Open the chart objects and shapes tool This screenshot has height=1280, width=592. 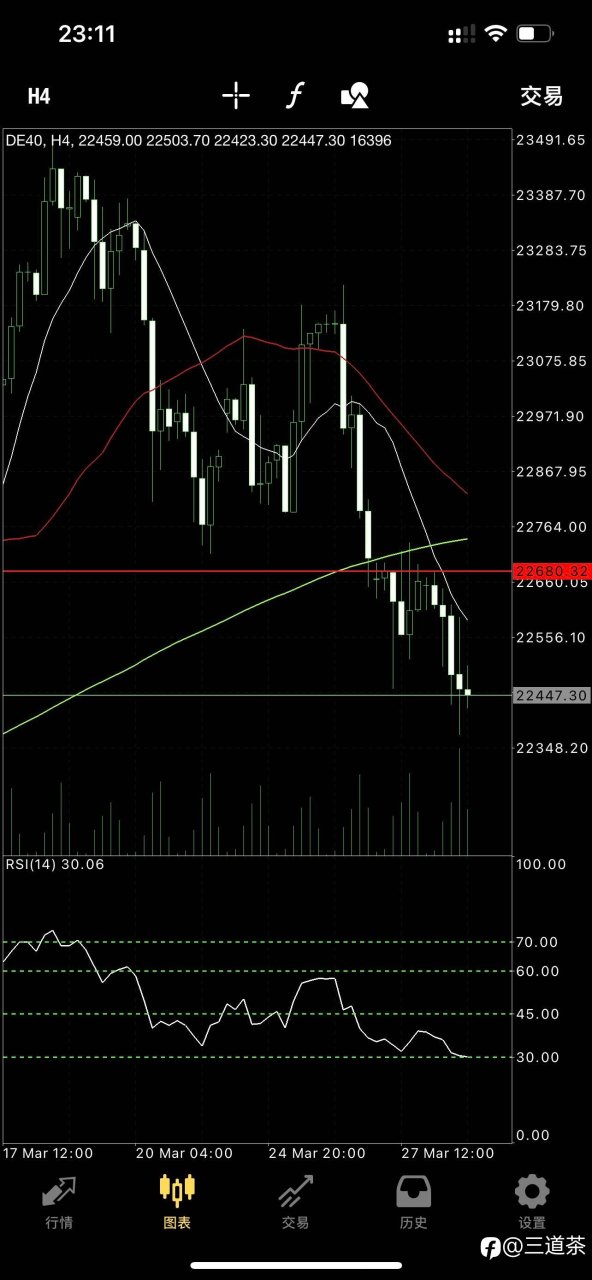coord(355,96)
